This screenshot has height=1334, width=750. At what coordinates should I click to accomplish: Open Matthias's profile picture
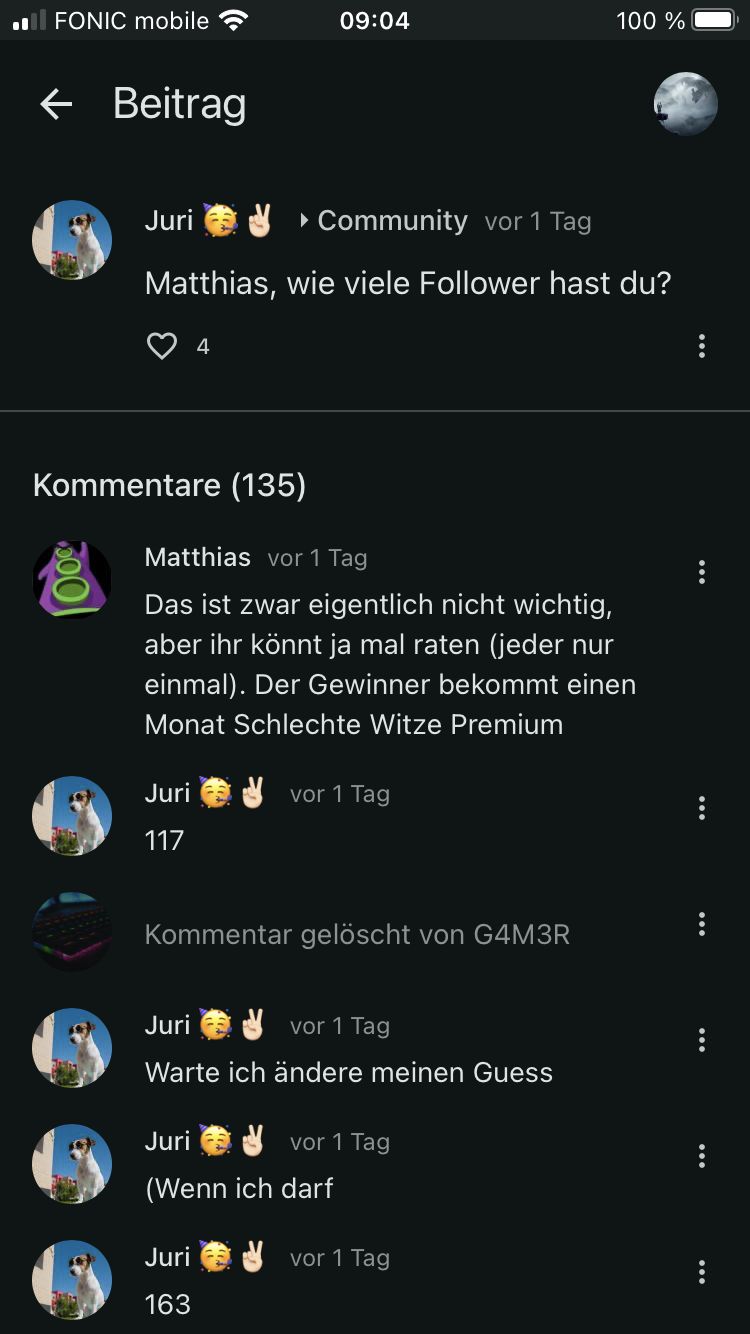pyautogui.click(x=72, y=580)
